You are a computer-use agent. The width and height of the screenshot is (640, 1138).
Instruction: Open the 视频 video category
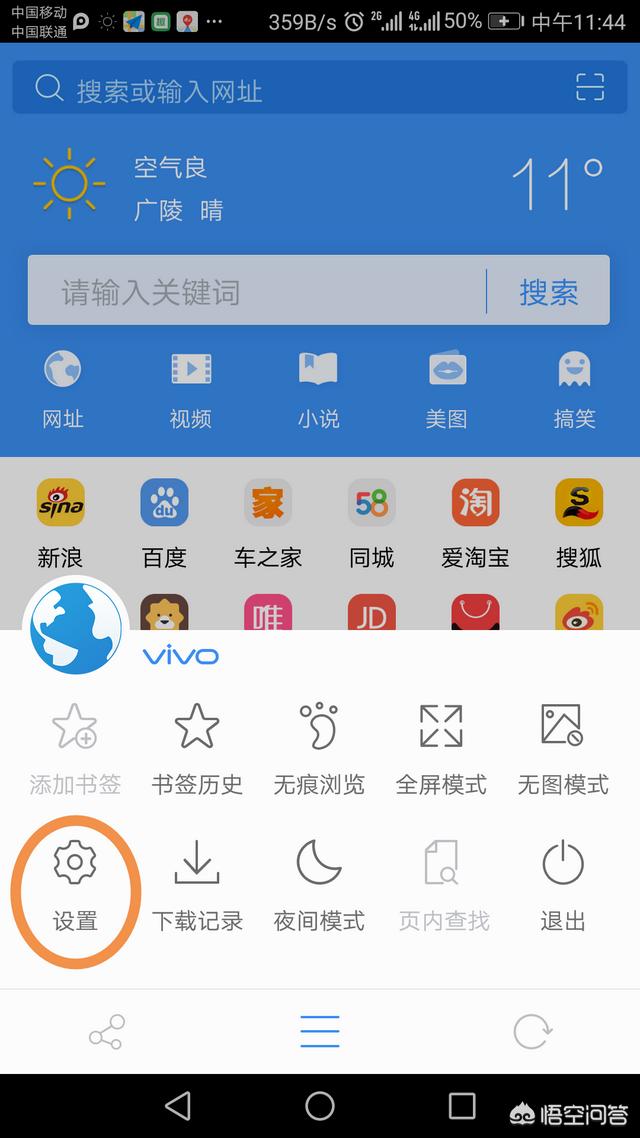coord(190,390)
